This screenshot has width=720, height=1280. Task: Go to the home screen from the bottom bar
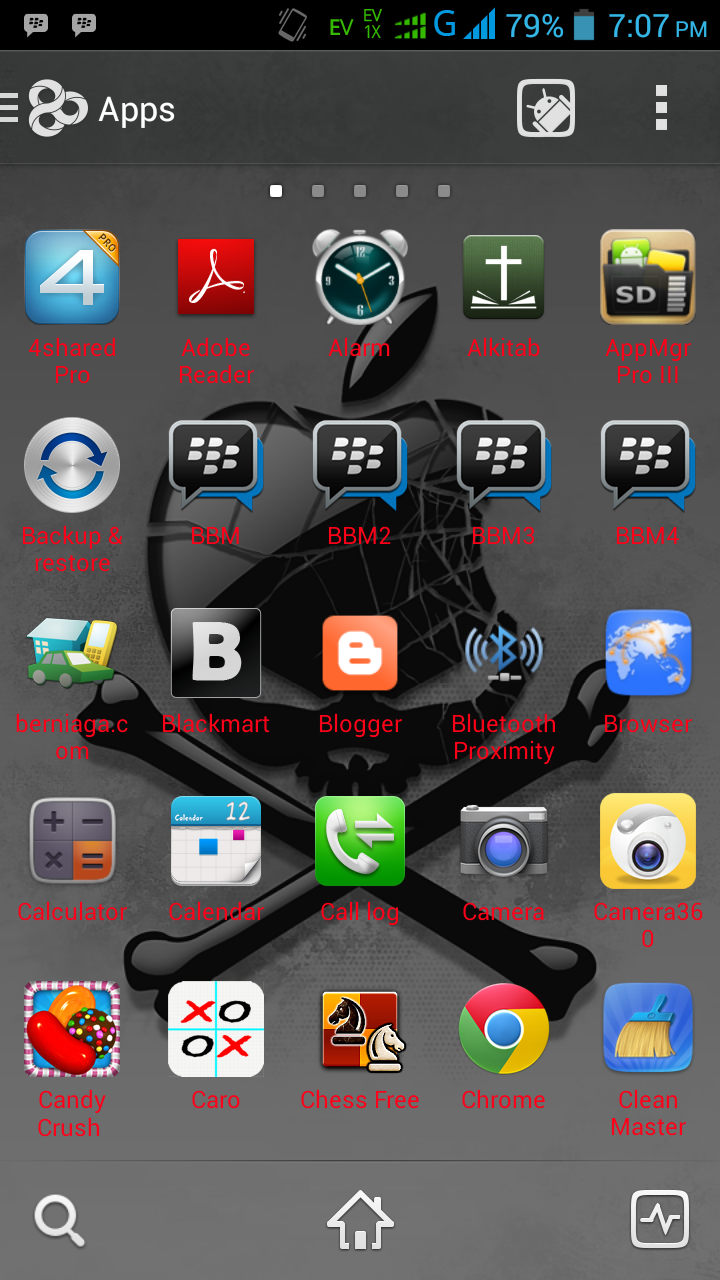(x=360, y=1221)
